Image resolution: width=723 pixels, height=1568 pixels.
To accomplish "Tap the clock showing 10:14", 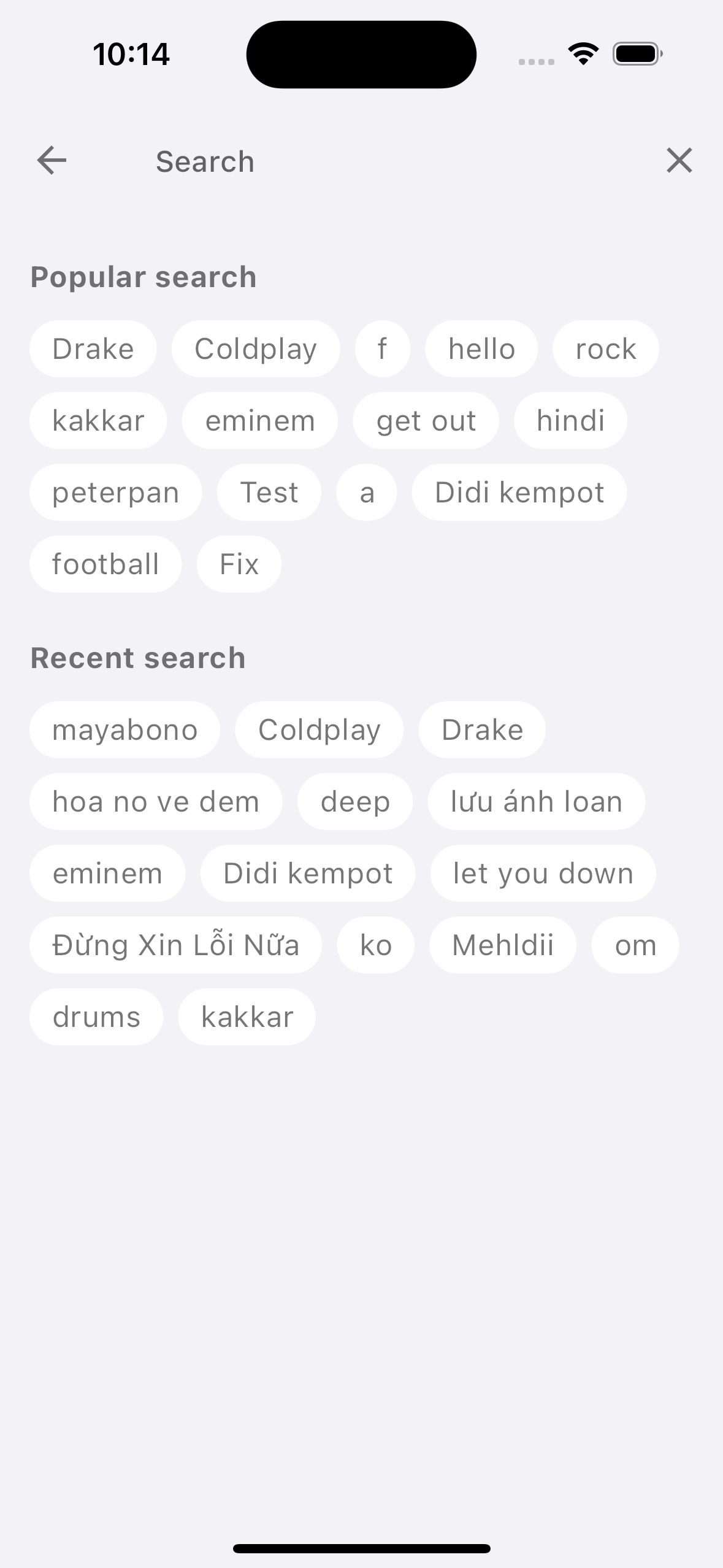I will tap(131, 54).
